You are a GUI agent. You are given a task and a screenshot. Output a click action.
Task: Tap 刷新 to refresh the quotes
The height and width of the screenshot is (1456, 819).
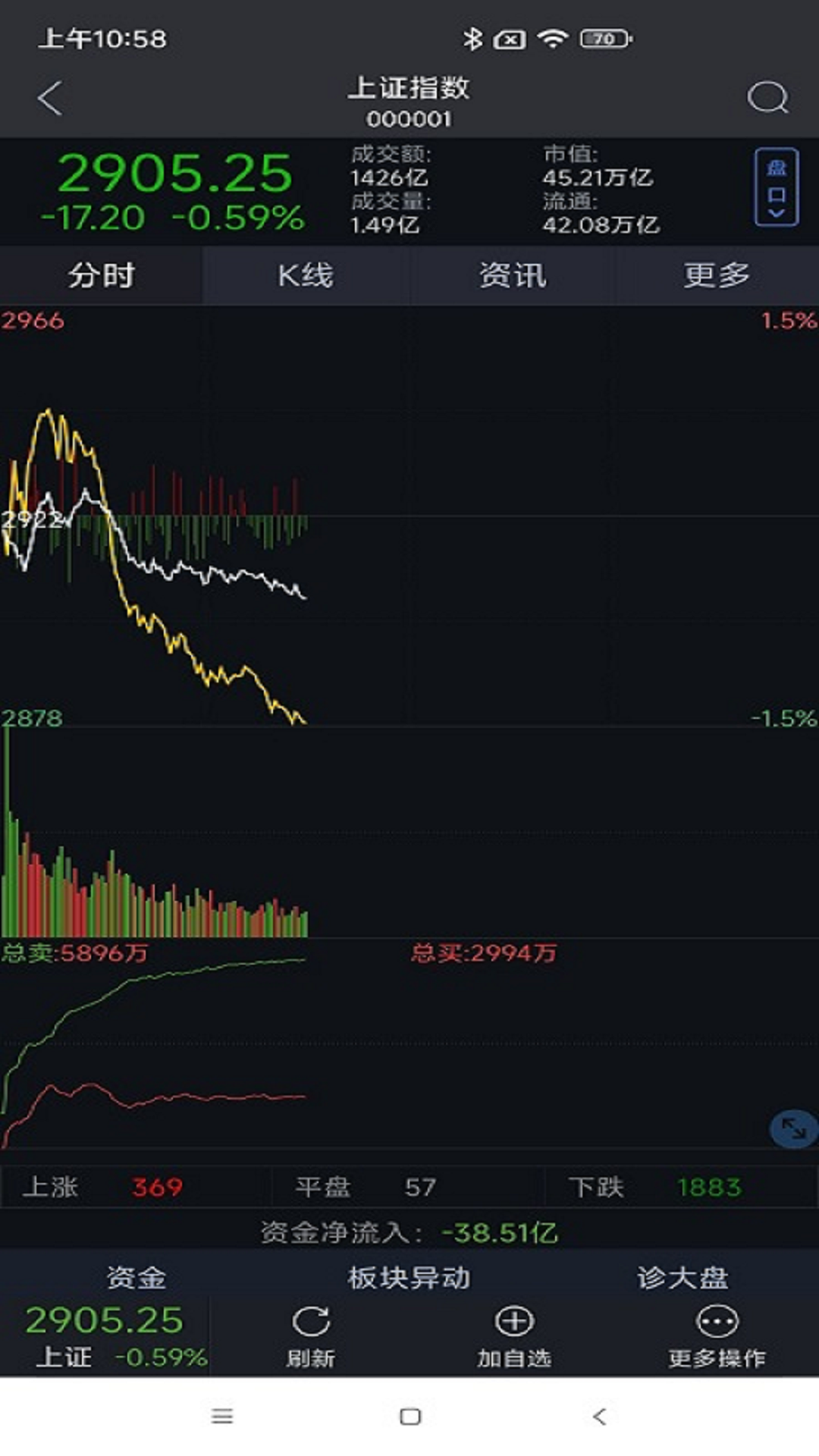[311, 1337]
